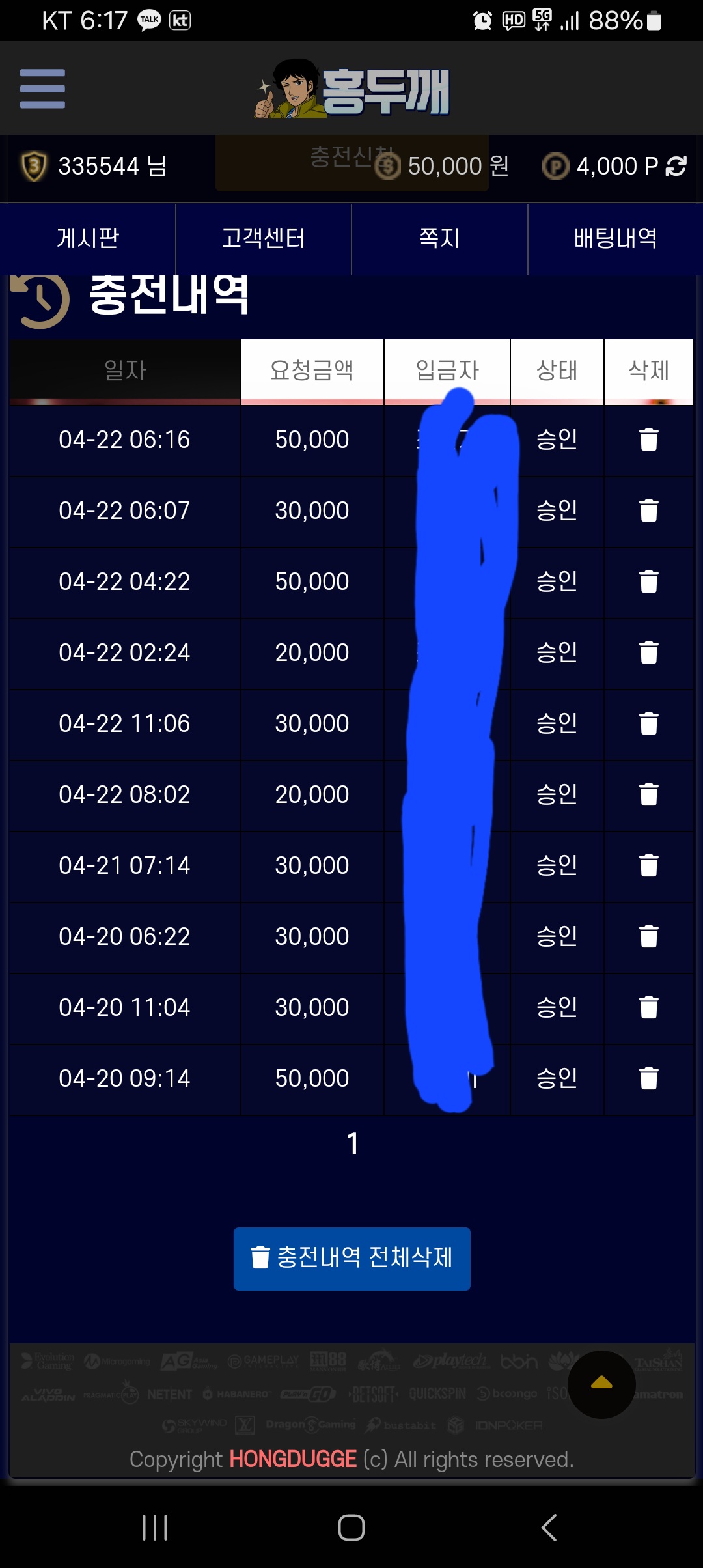Remove the 04-21 07:14 entry

[648, 865]
